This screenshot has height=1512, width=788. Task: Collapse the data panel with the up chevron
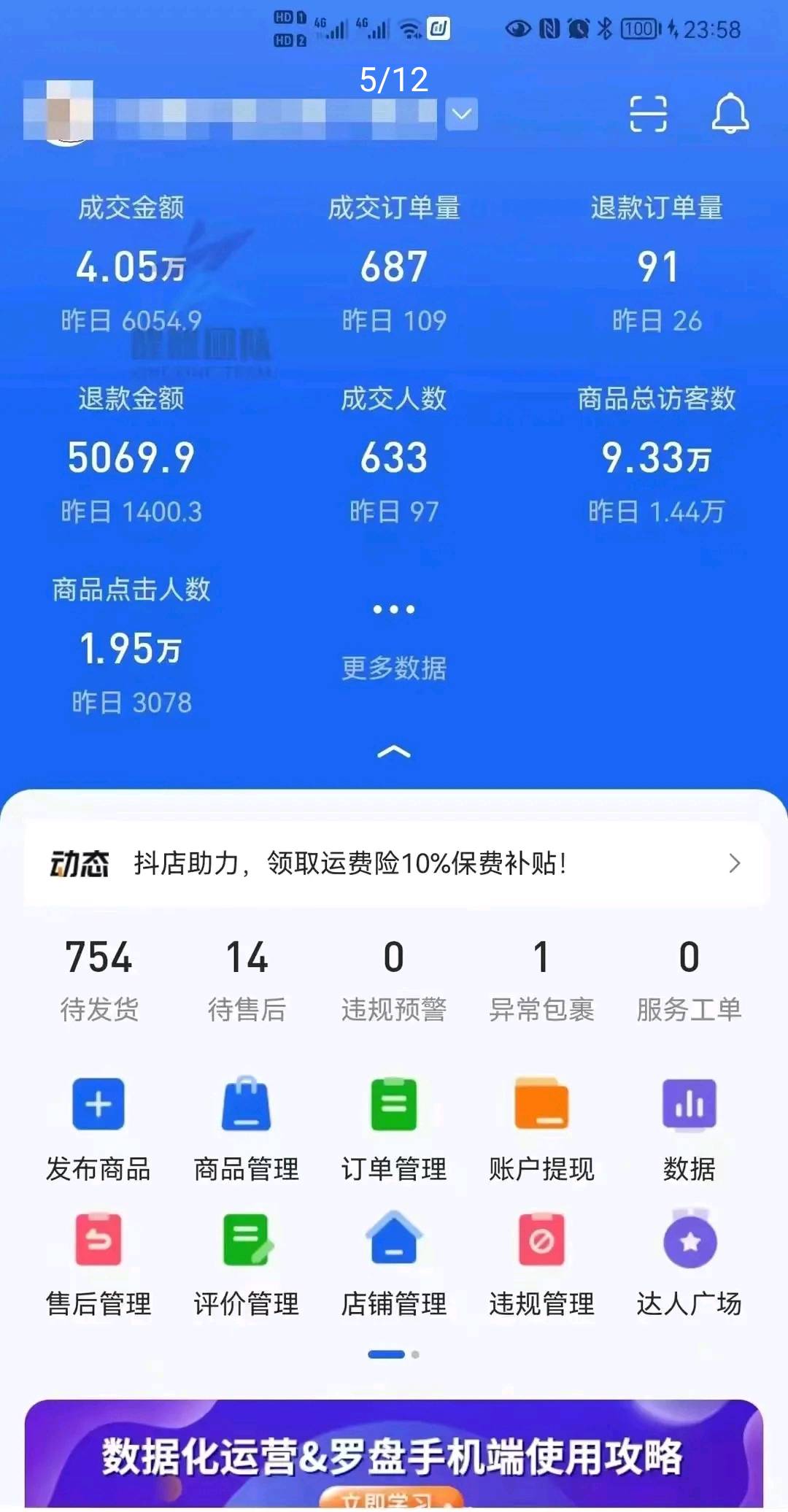394,752
